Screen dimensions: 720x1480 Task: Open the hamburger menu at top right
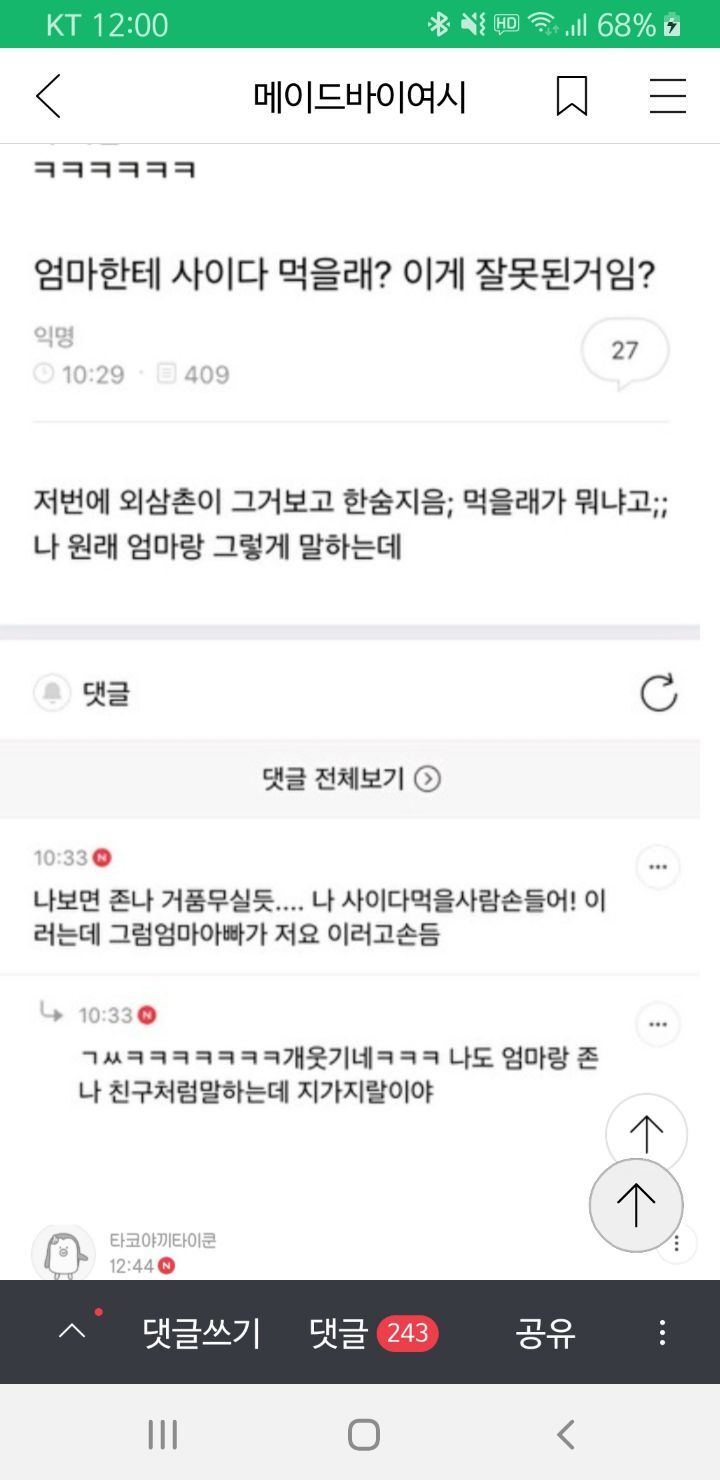(x=667, y=96)
